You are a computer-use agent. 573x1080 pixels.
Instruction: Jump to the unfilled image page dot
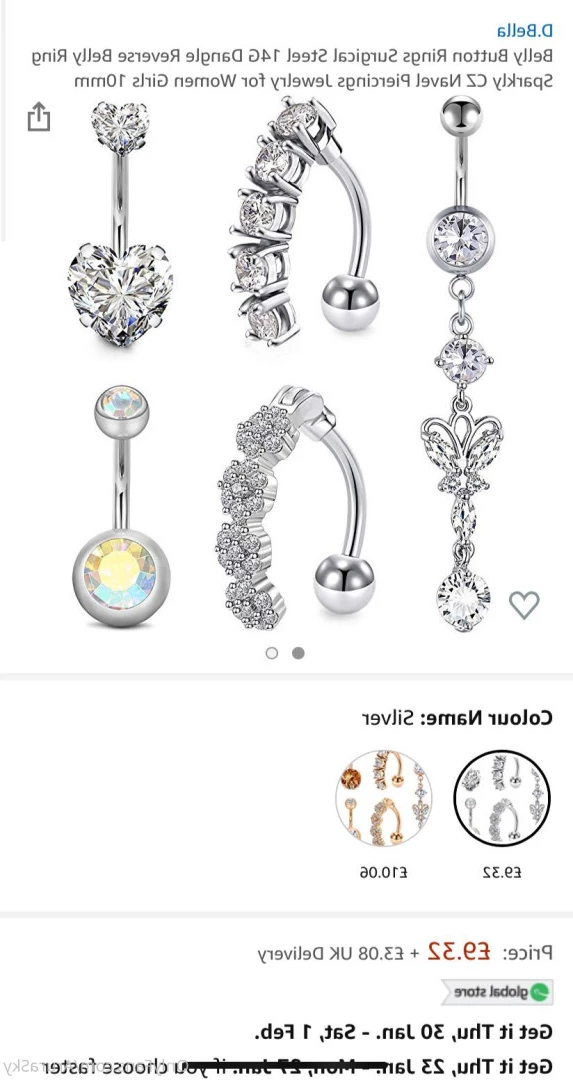272,653
